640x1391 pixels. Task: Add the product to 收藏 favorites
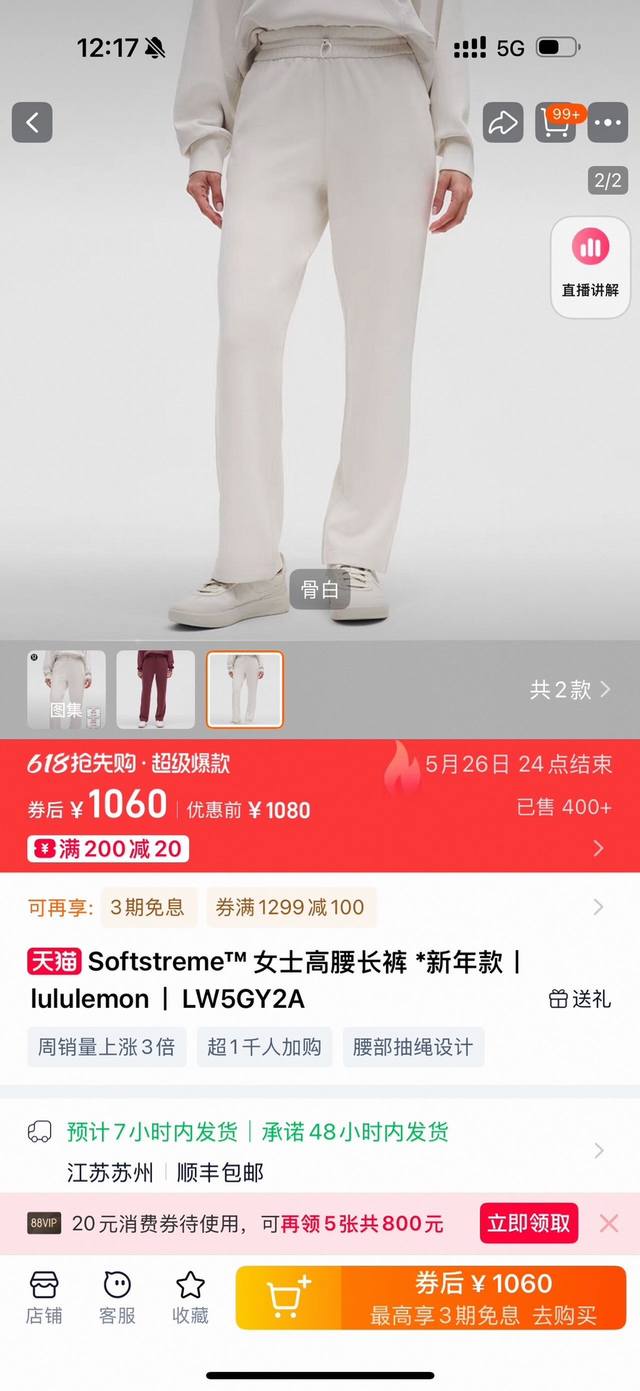[x=190, y=1298]
